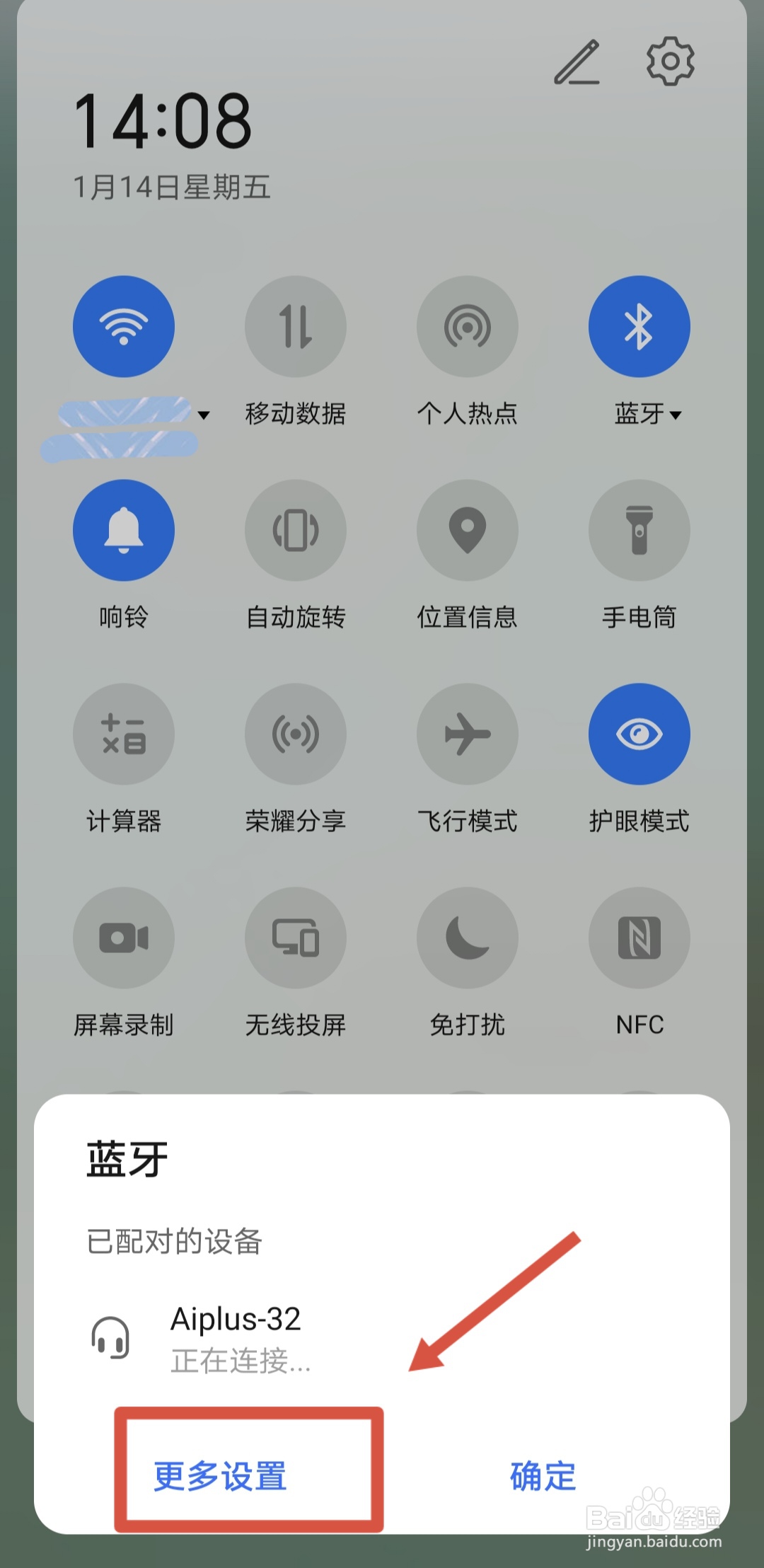764x1568 pixels.
Task: Toggle 移动数据 mobile data on
Action: (x=296, y=325)
